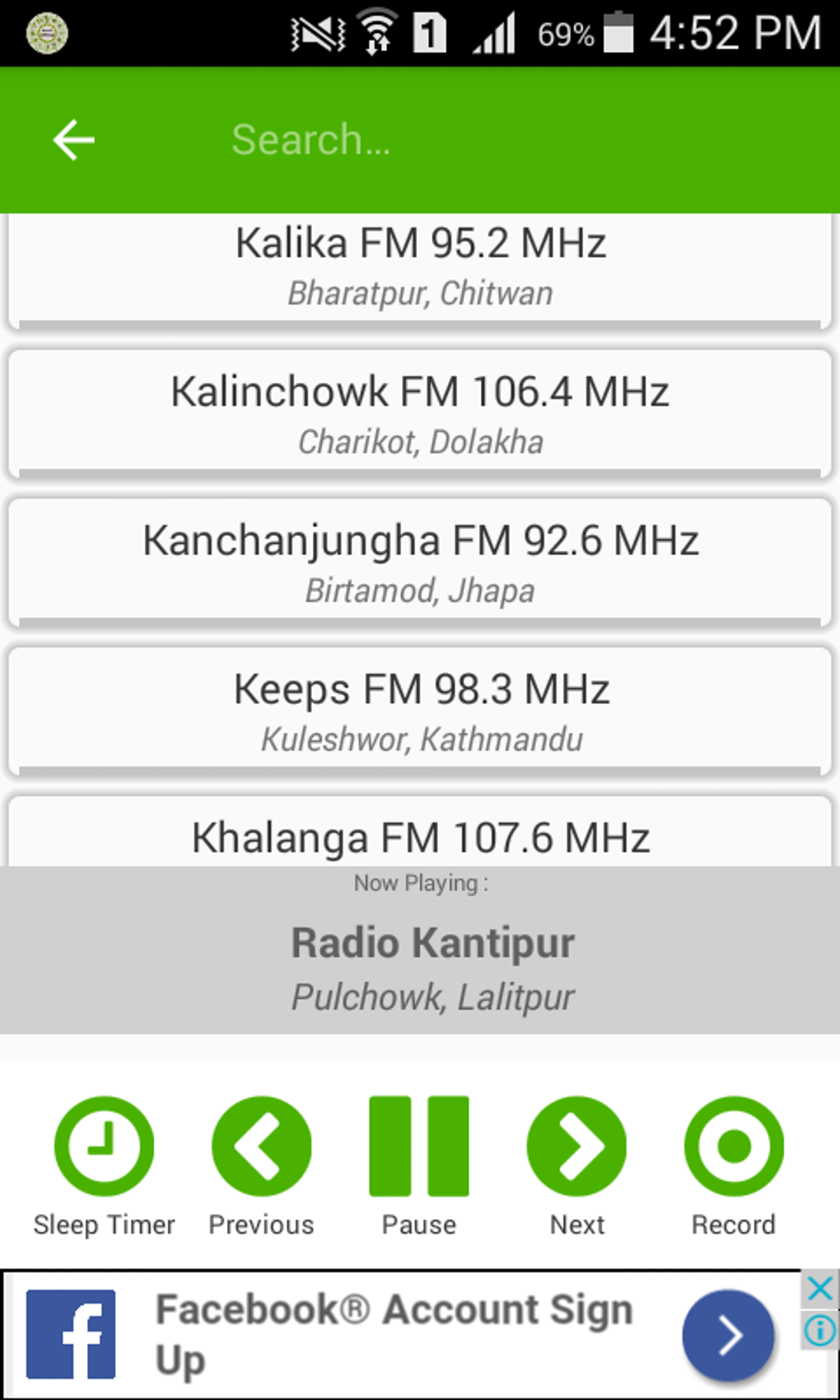Tap the Search field
This screenshot has height=1400, width=840.
tap(494, 139)
